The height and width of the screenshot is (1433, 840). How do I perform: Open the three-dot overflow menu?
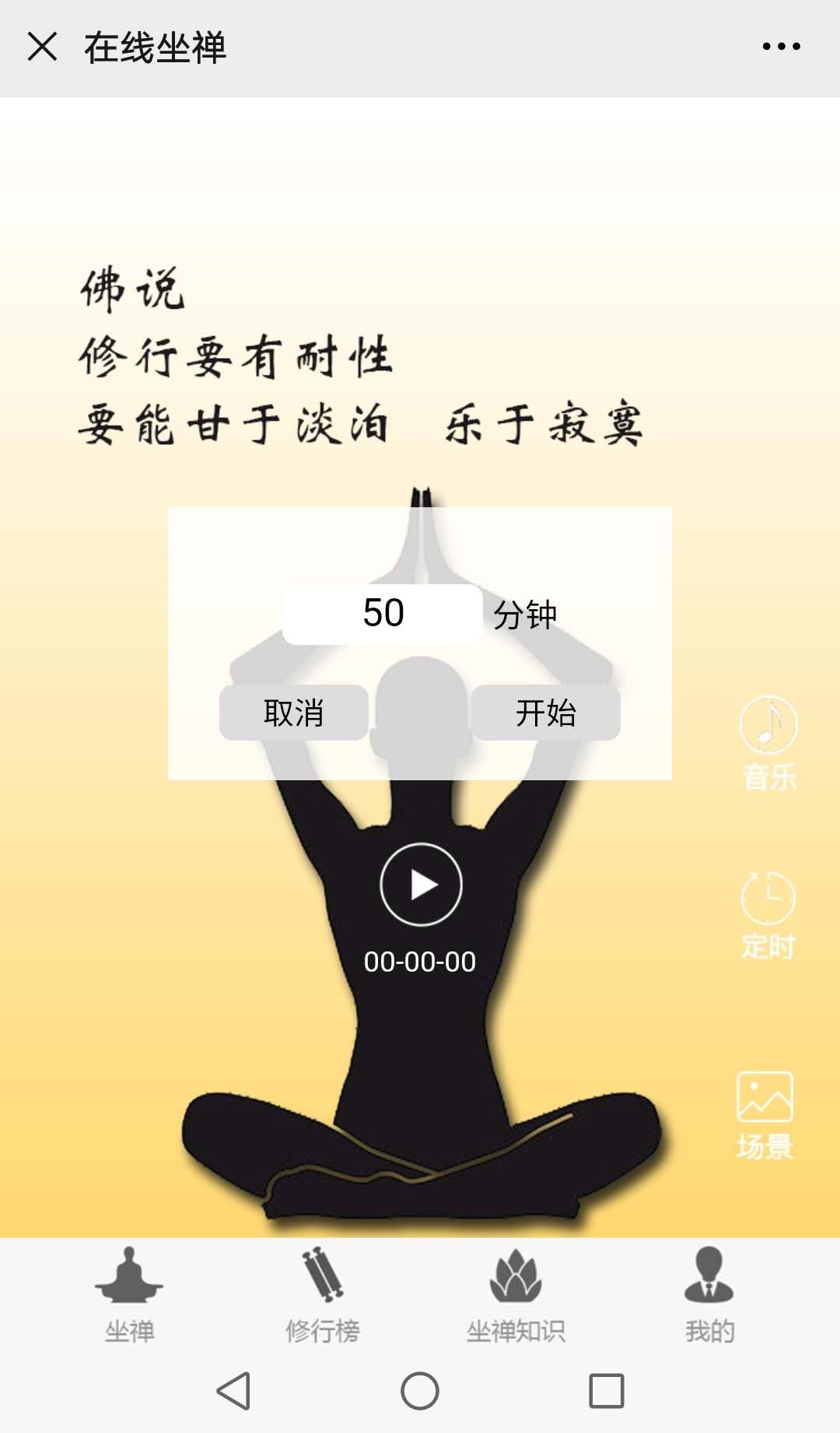[x=781, y=47]
